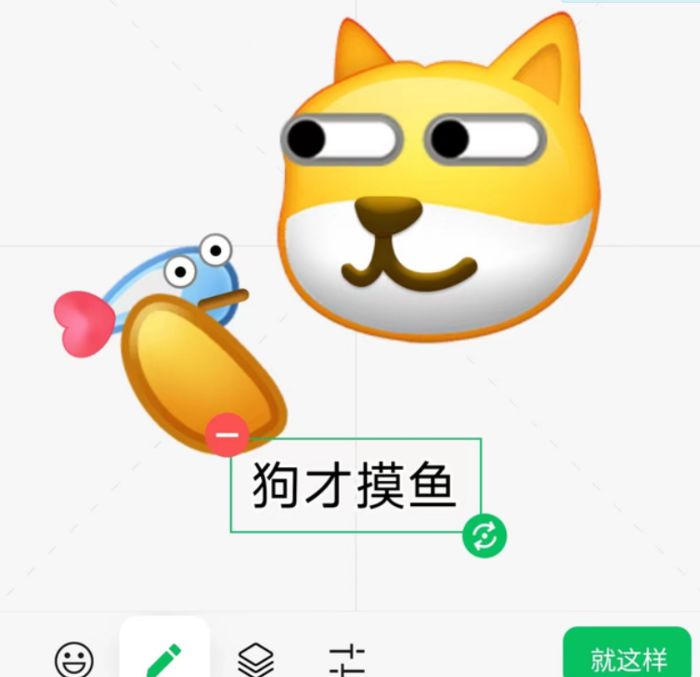
Task: Confirm with the 就这样 button
Action: tap(627, 657)
